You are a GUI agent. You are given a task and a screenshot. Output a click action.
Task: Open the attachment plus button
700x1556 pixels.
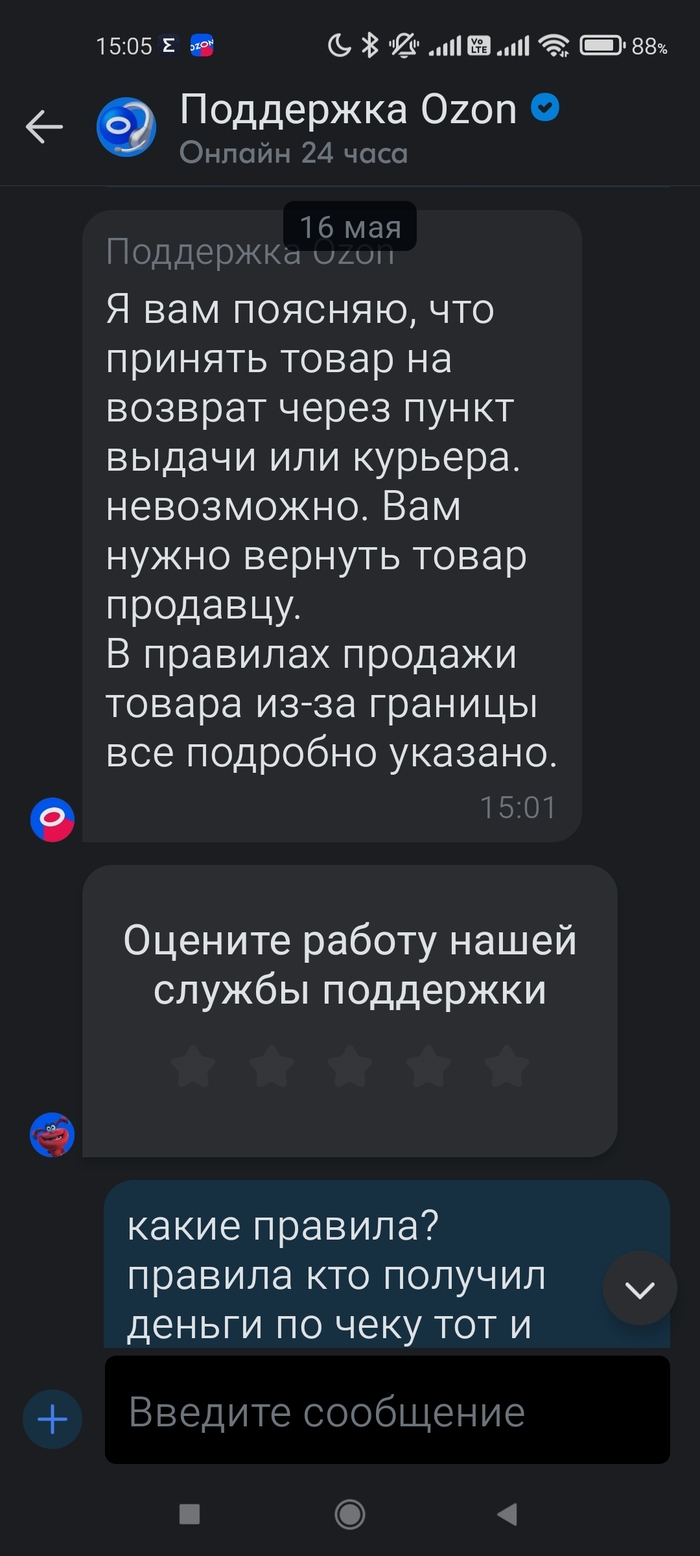click(x=52, y=1418)
